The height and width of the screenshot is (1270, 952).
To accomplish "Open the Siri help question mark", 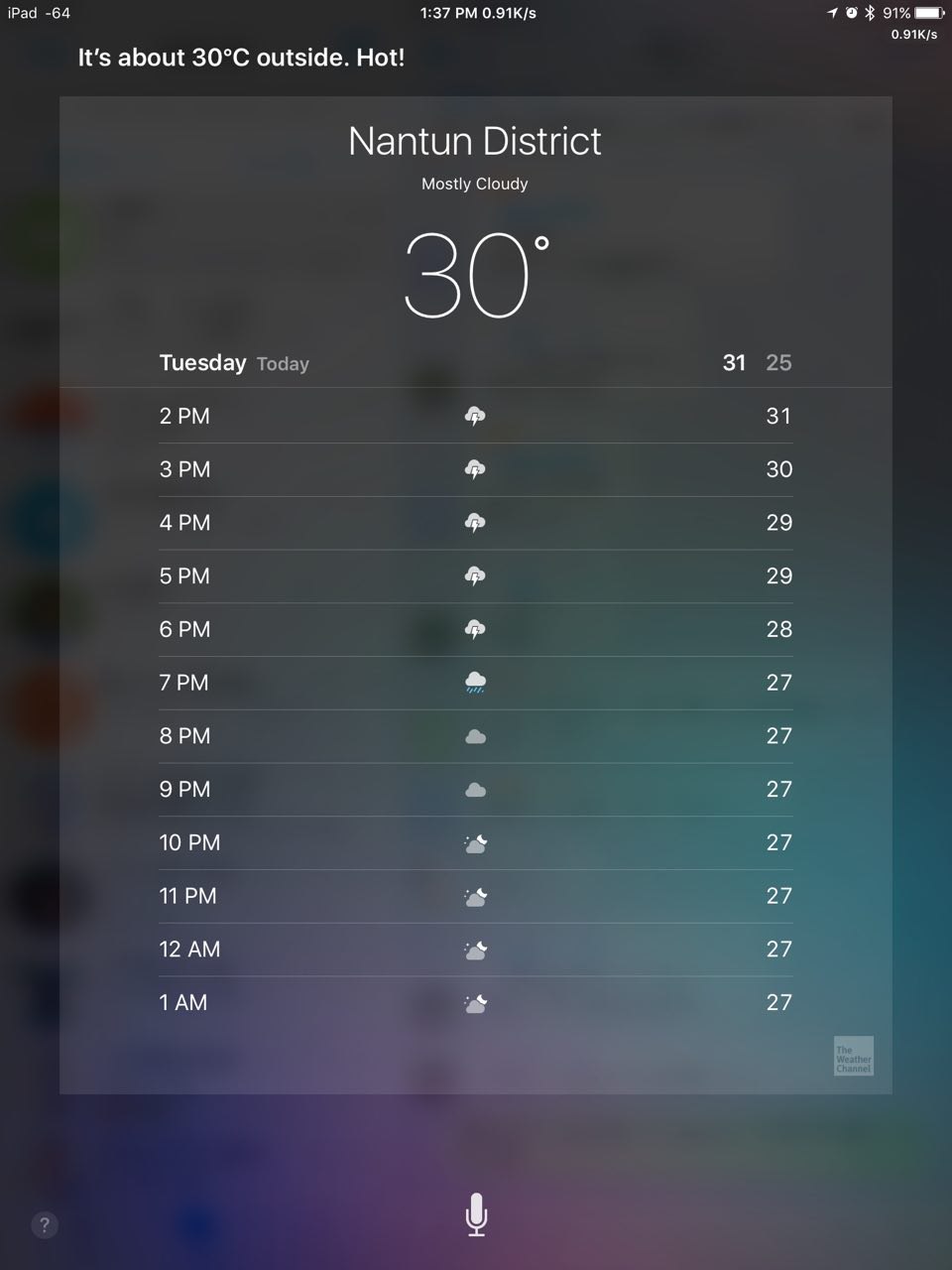I will pos(45,1224).
